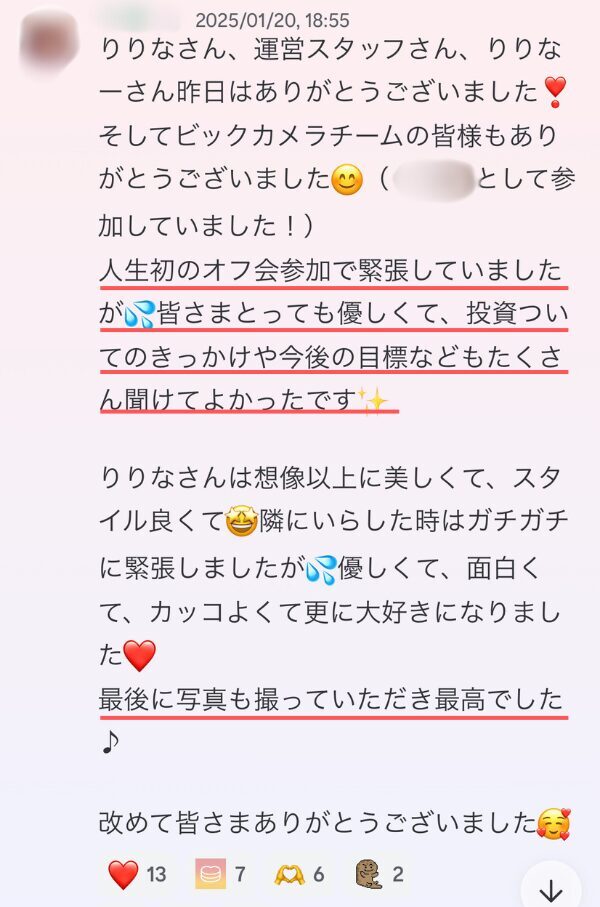The image size is (600, 907).
Task: Open the message sender's profile avatar
Action: (x=50, y=42)
